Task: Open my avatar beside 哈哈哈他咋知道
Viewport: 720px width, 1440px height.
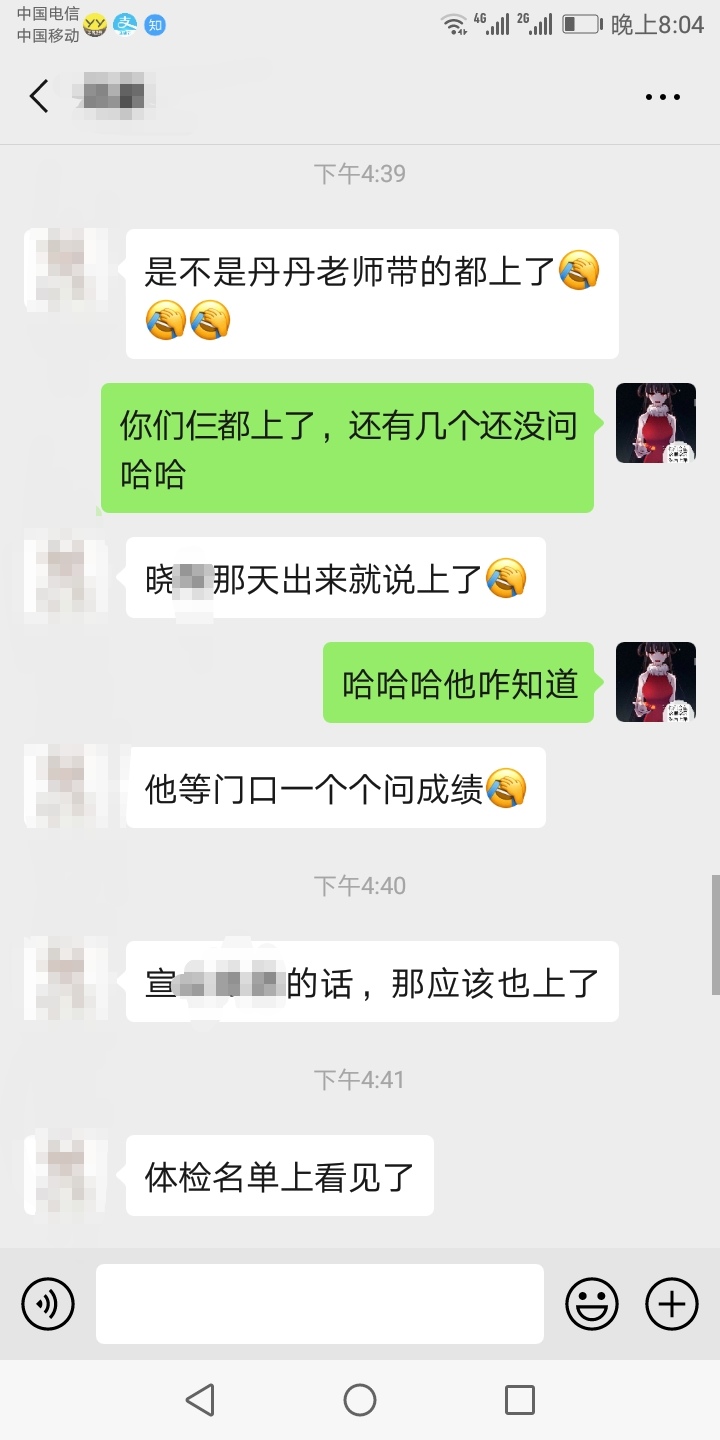Action: [x=655, y=682]
